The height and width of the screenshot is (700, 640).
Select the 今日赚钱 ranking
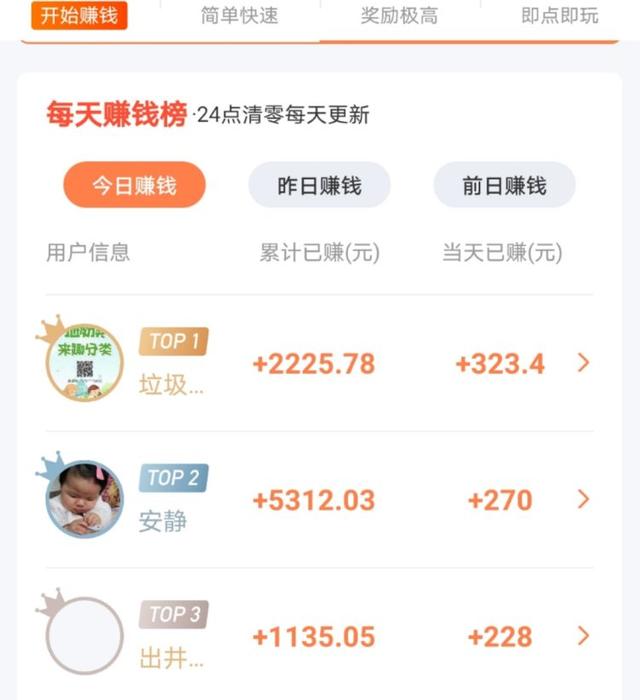pos(134,185)
